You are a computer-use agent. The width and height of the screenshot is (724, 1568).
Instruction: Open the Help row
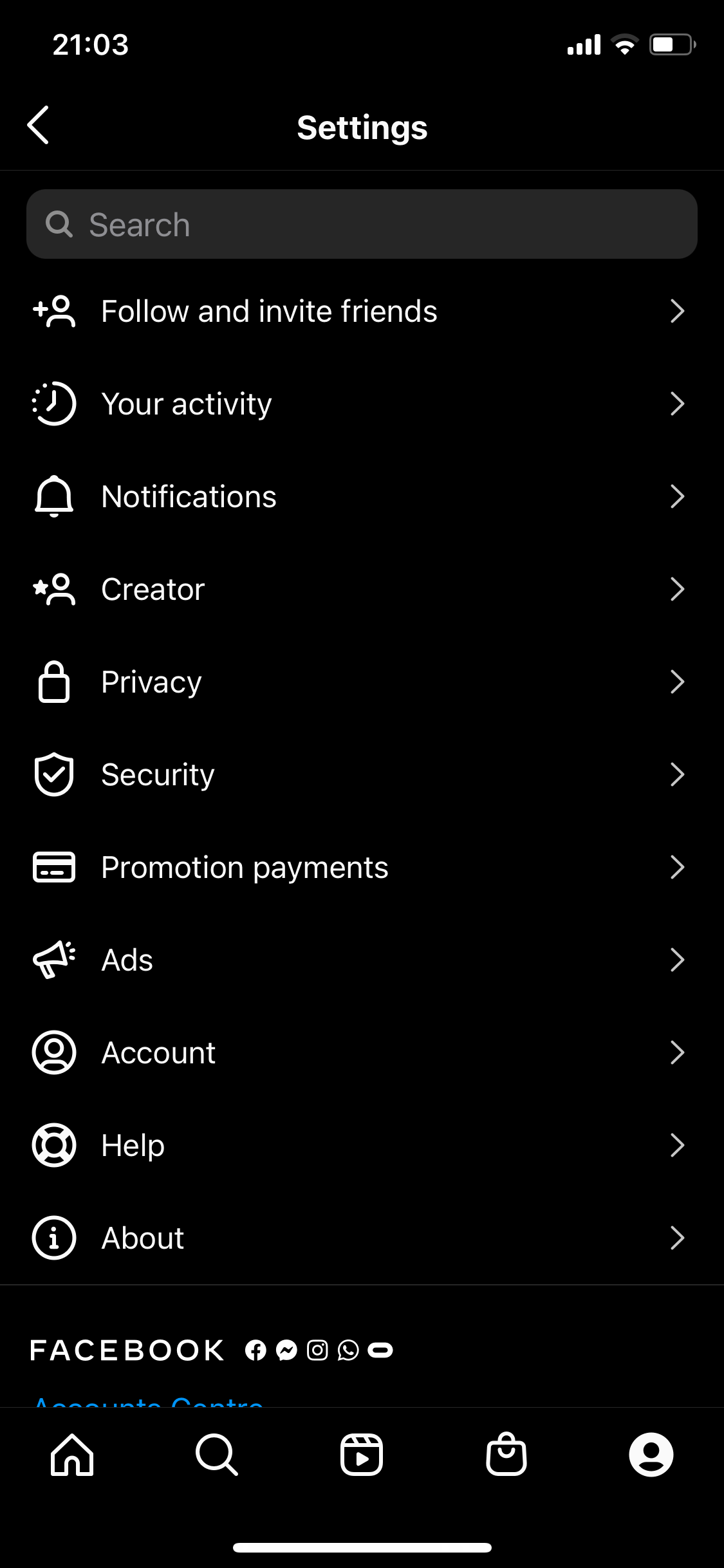coord(360,1146)
